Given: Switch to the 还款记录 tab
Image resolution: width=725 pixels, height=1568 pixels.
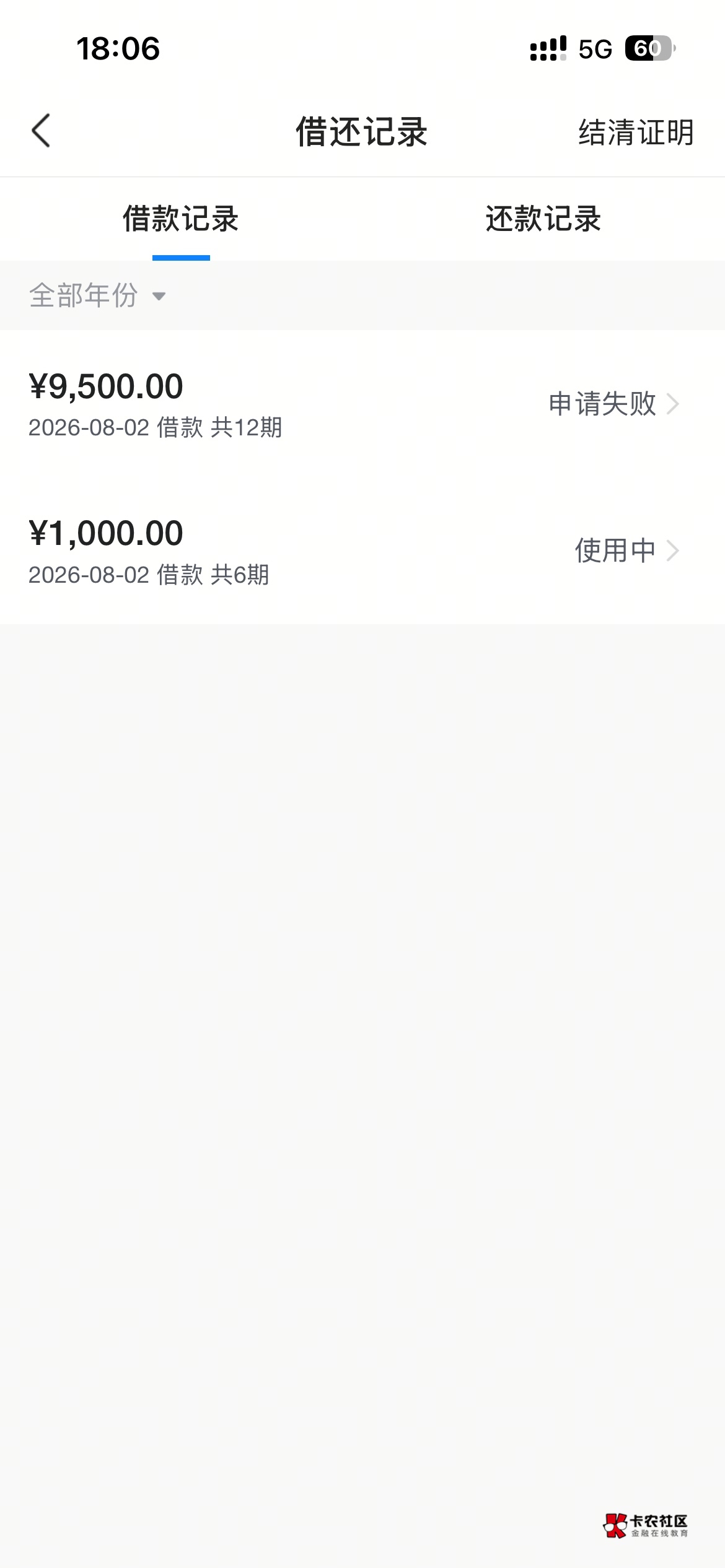Looking at the screenshot, I should 543,219.
